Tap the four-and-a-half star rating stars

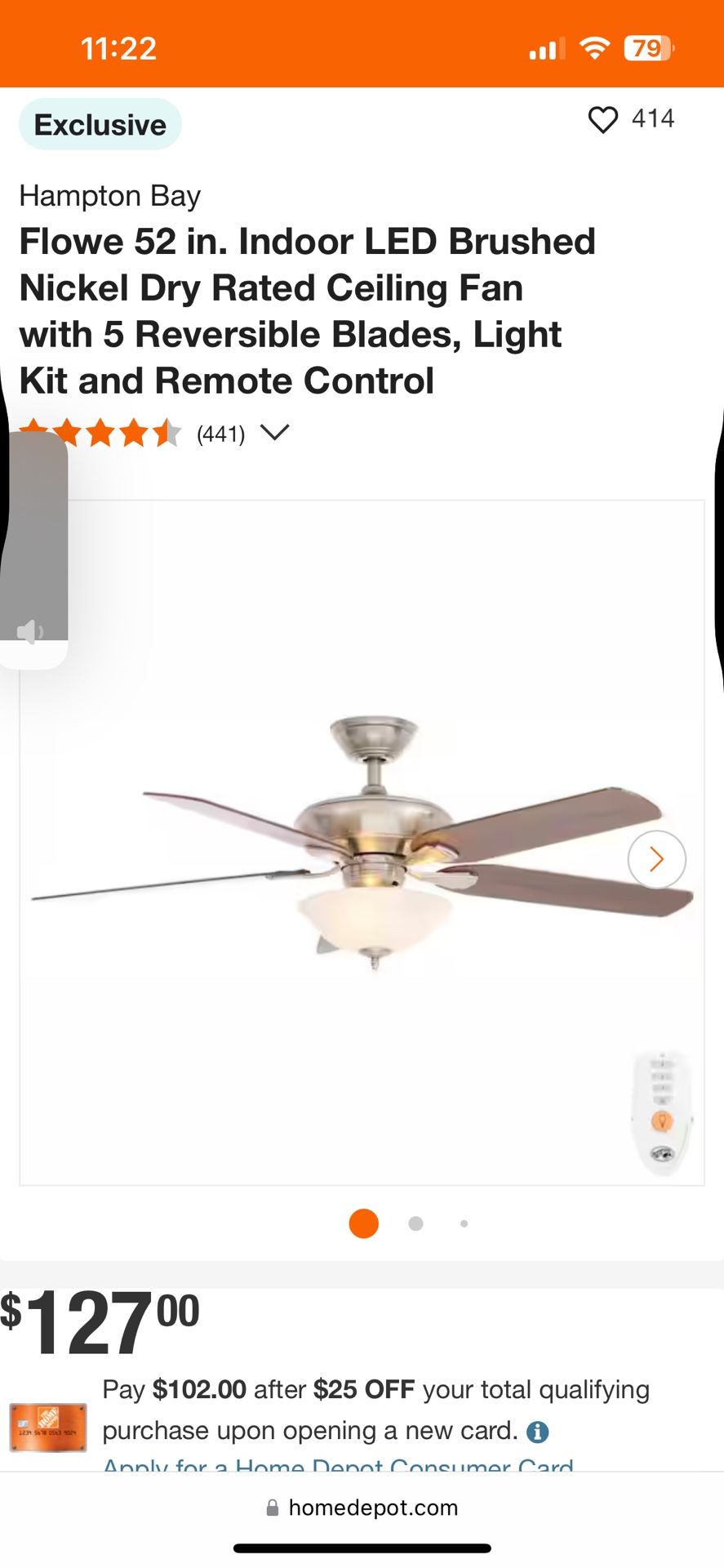(98, 433)
